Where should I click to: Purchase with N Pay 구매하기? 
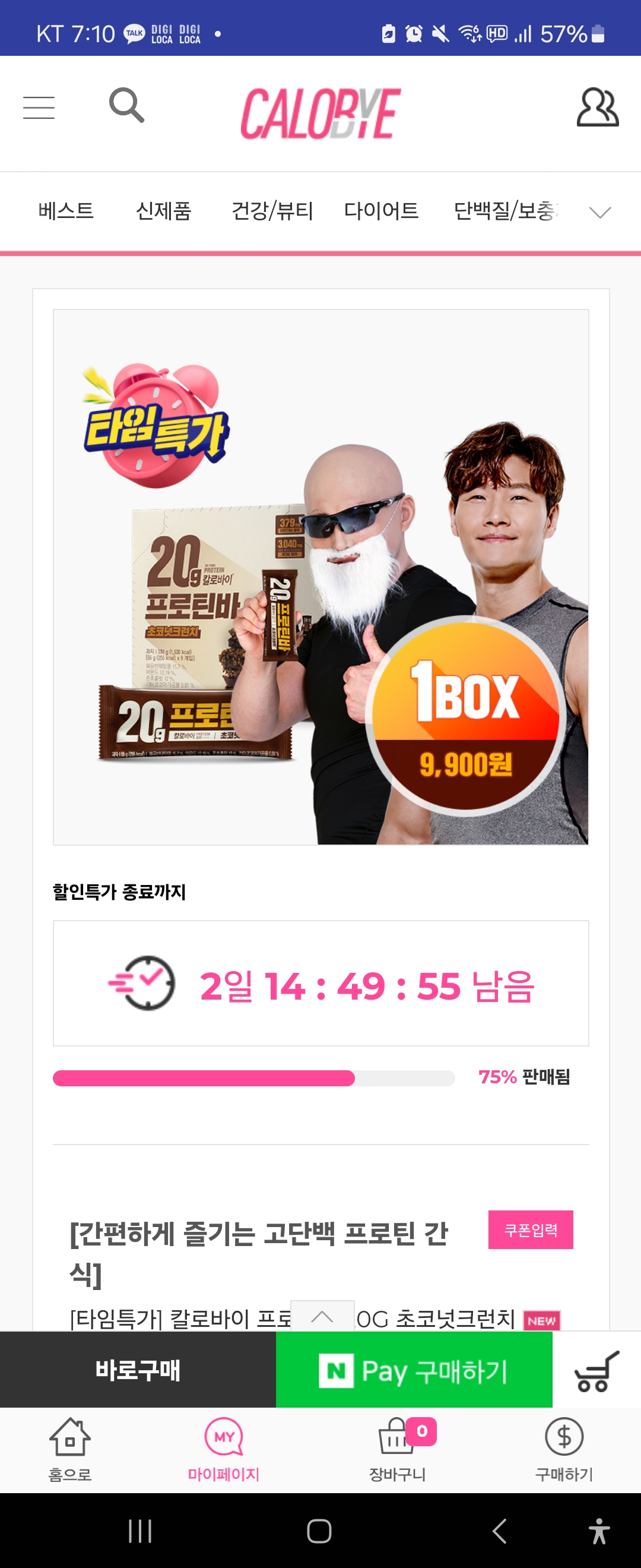click(414, 1370)
